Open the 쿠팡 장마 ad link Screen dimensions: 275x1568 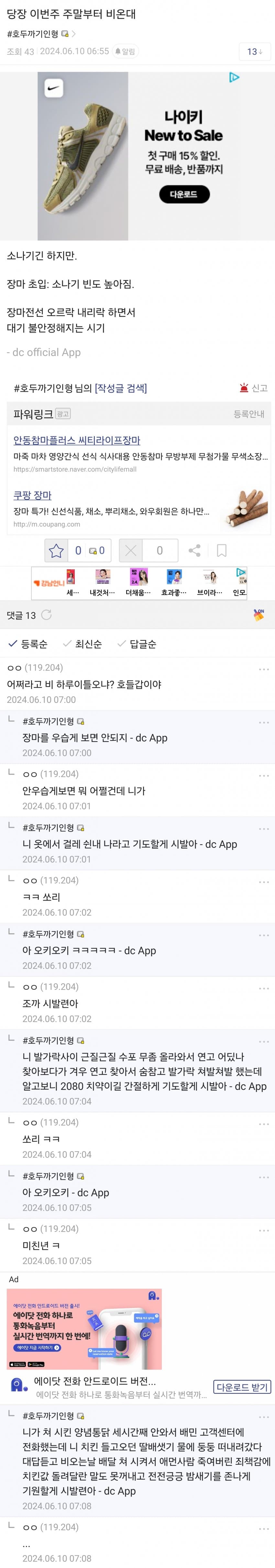[32, 495]
